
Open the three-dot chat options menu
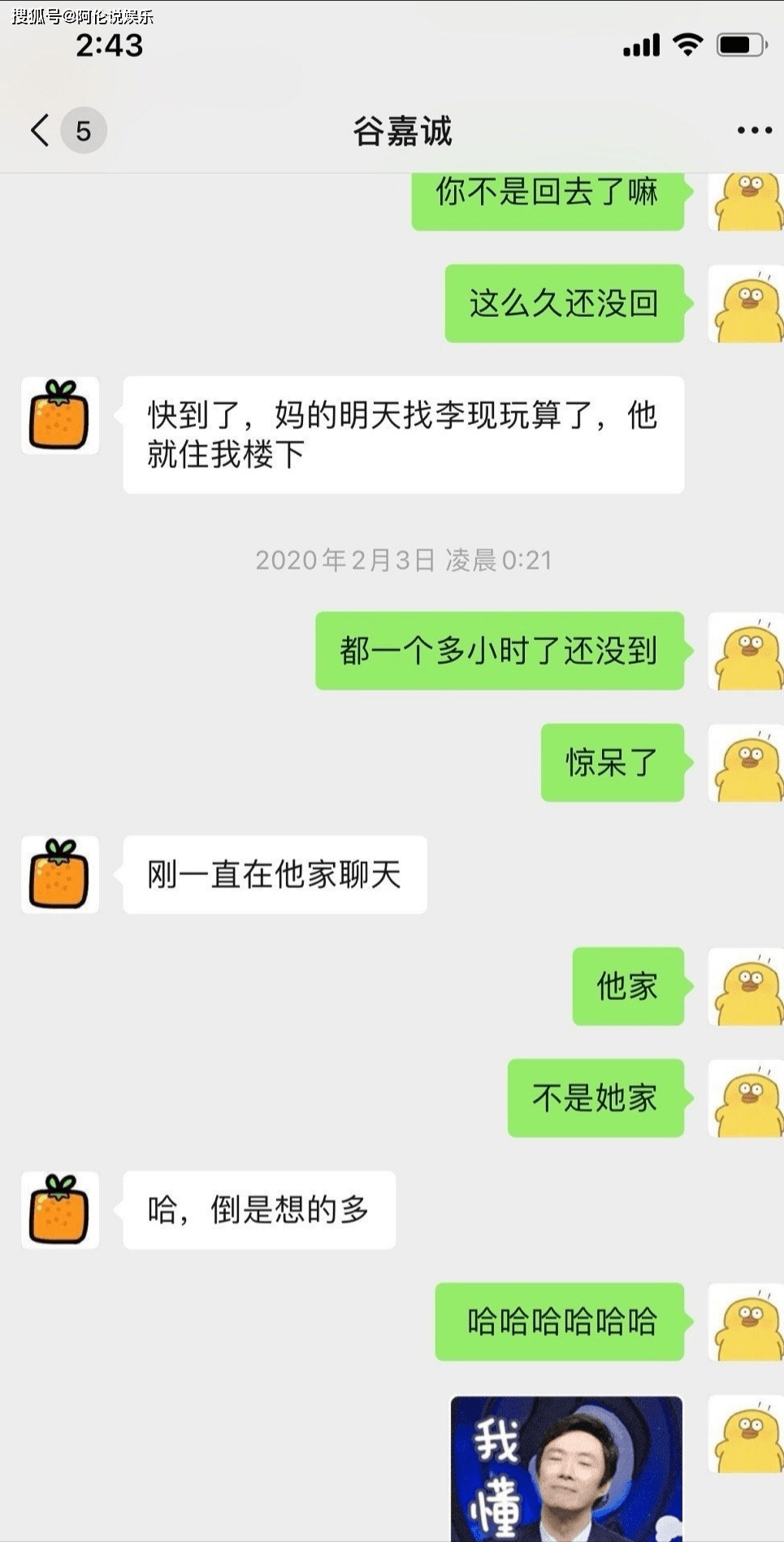click(x=754, y=130)
